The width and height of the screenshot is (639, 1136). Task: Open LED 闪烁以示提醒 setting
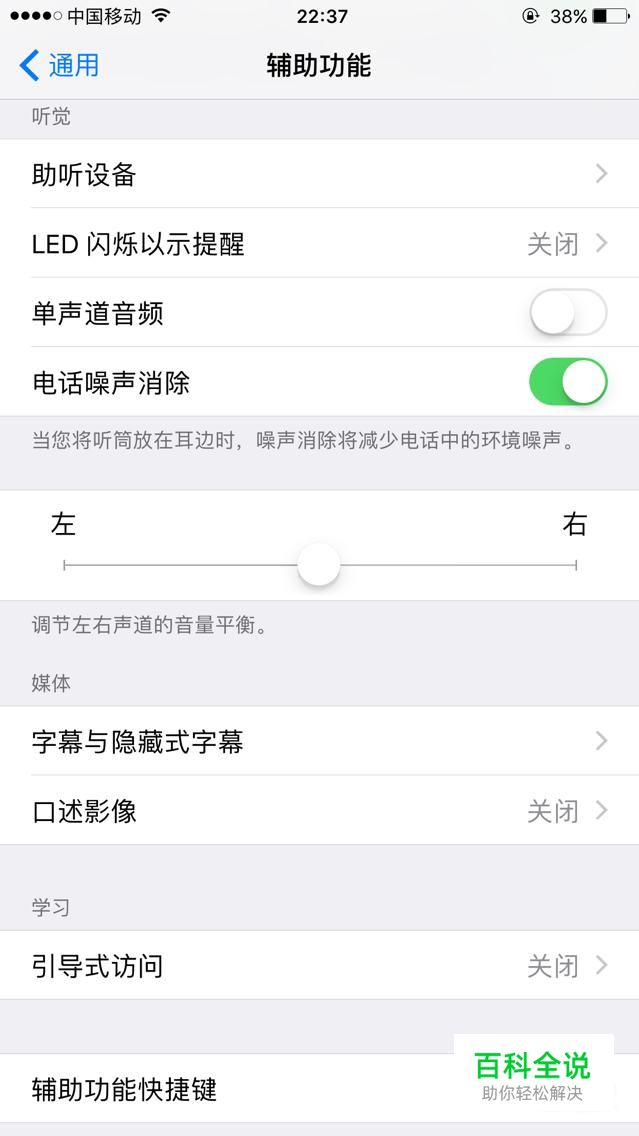pos(320,243)
